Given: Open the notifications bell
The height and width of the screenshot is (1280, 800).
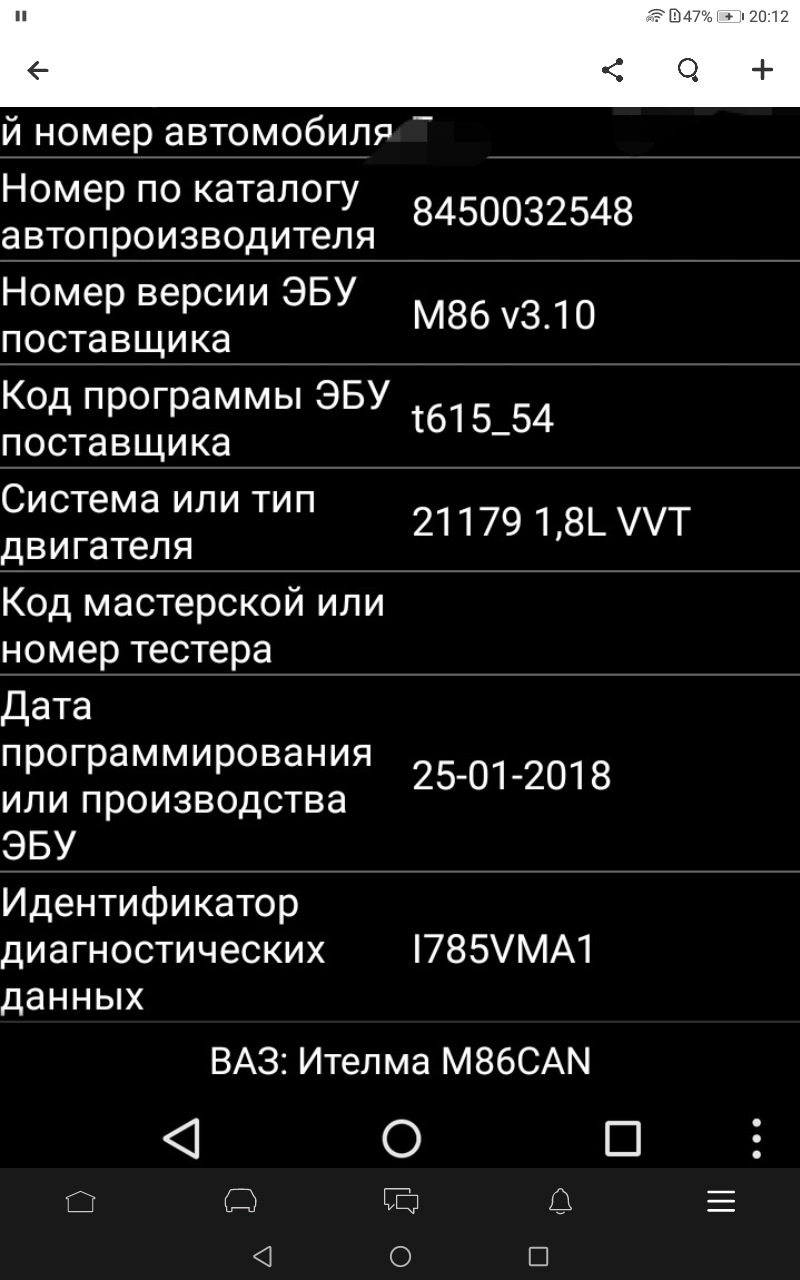Looking at the screenshot, I should pyautogui.click(x=561, y=1201).
